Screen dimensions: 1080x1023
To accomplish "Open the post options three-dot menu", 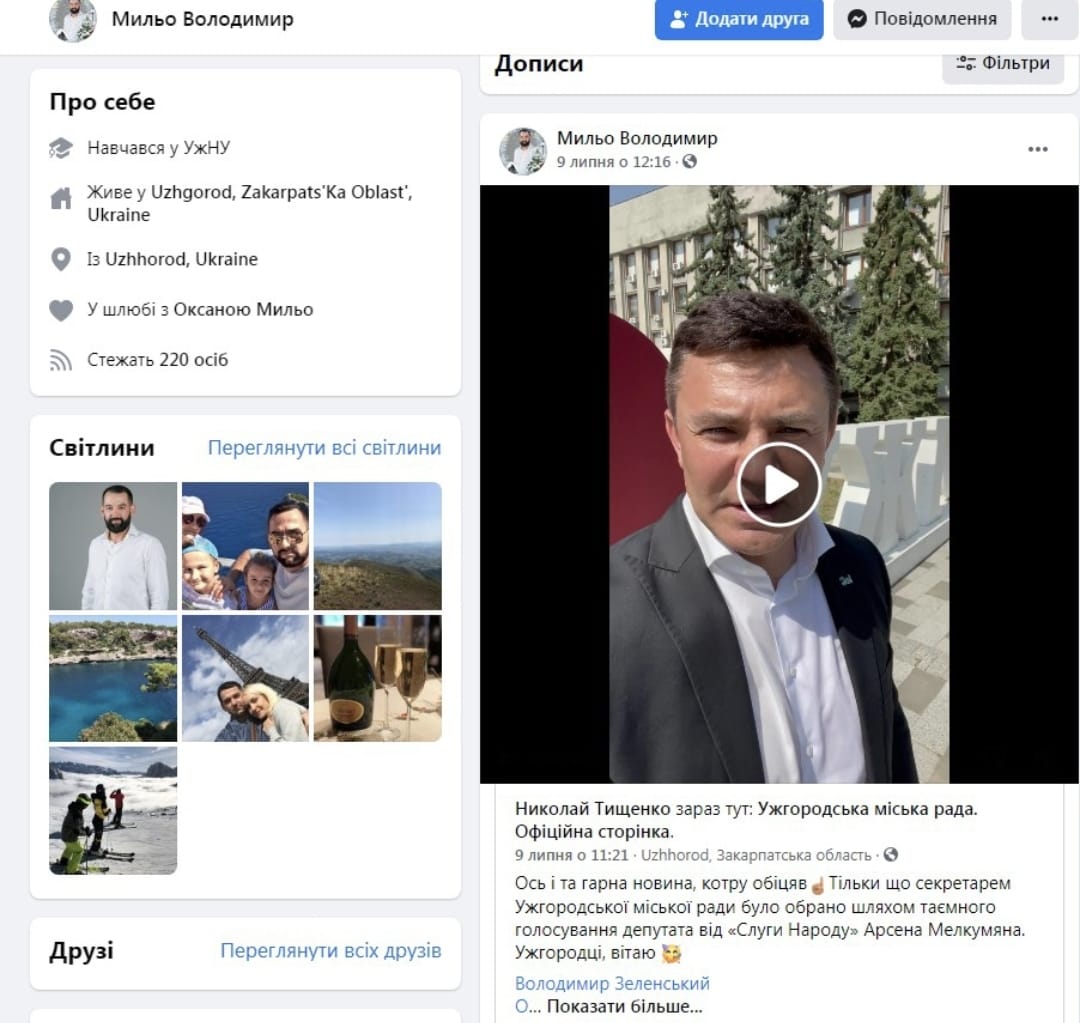I will [1037, 149].
